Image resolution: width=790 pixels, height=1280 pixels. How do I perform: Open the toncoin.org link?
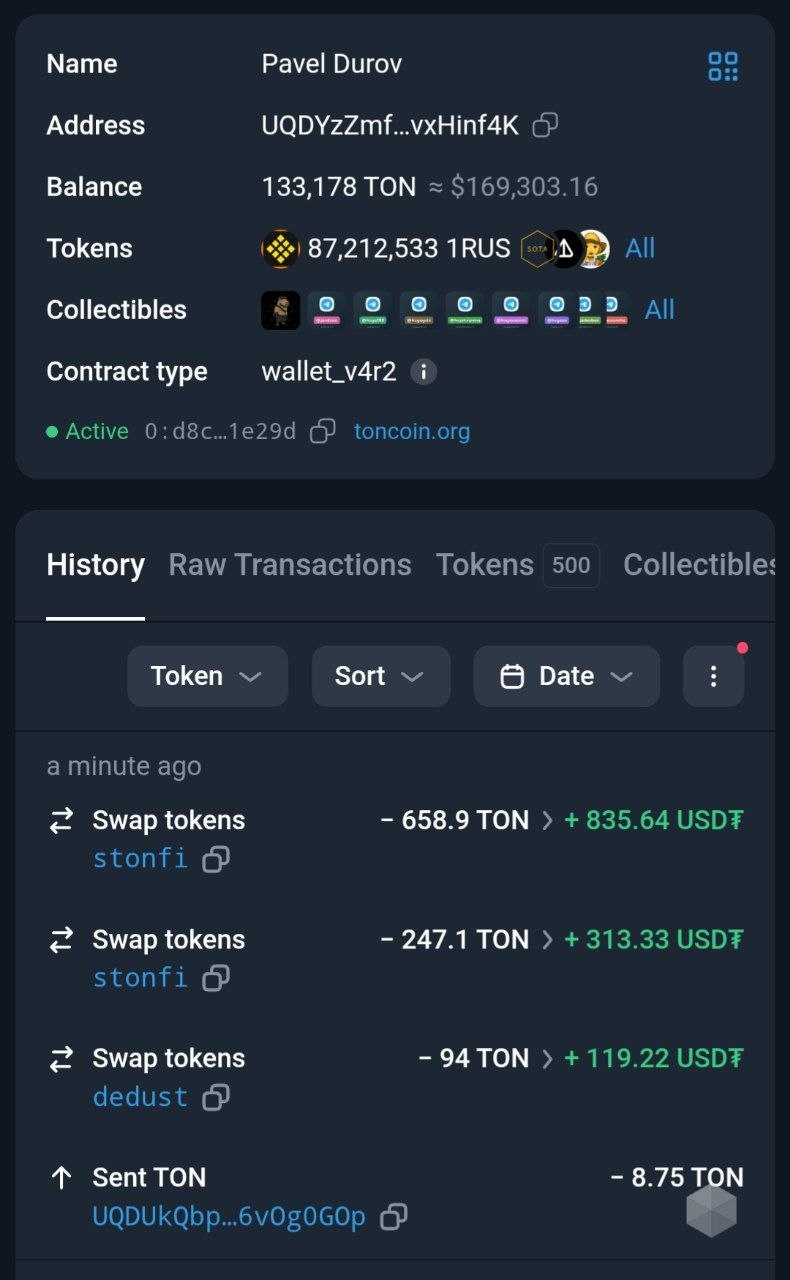tap(412, 431)
